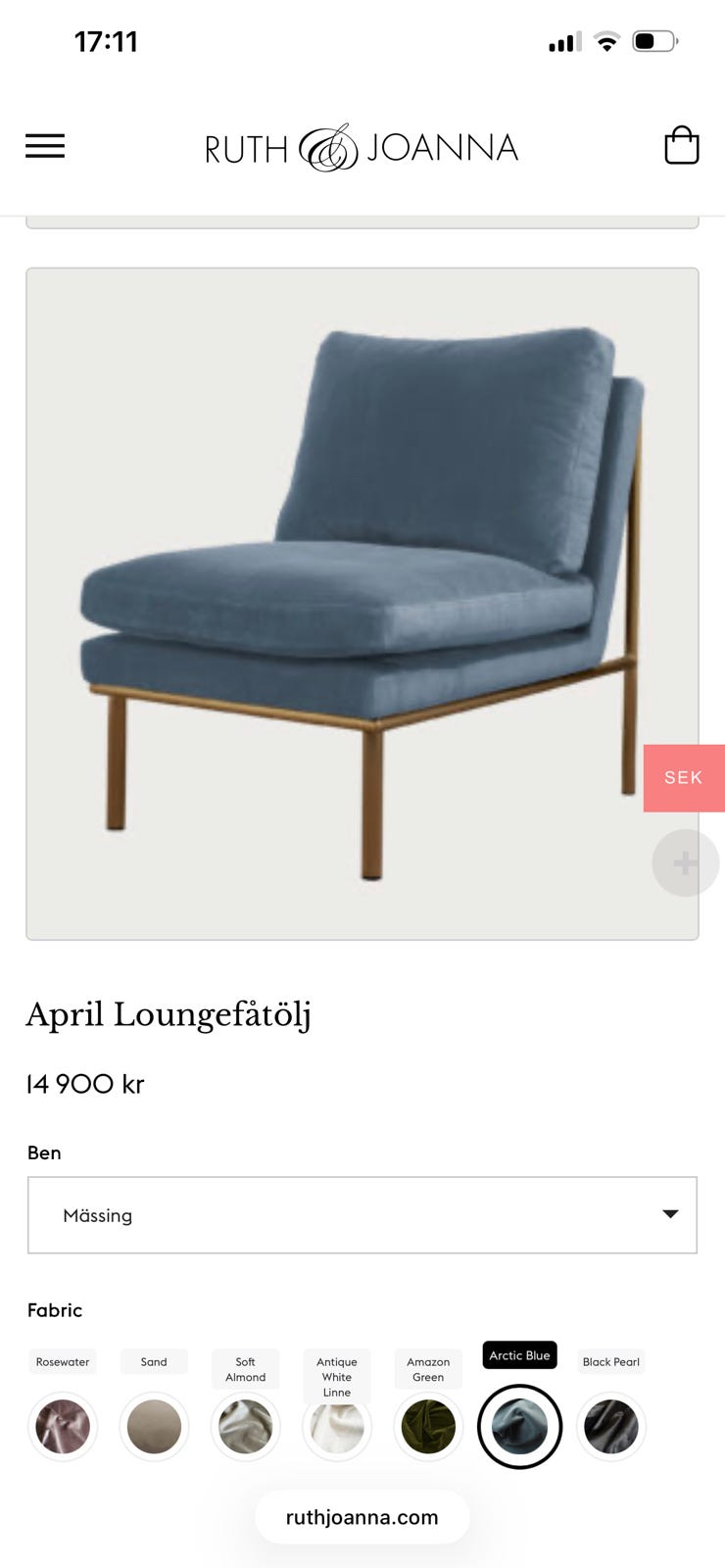Viewport: 725px width, 1568px height.
Task: Choose the Sand fabric swatch
Action: tap(154, 1427)
